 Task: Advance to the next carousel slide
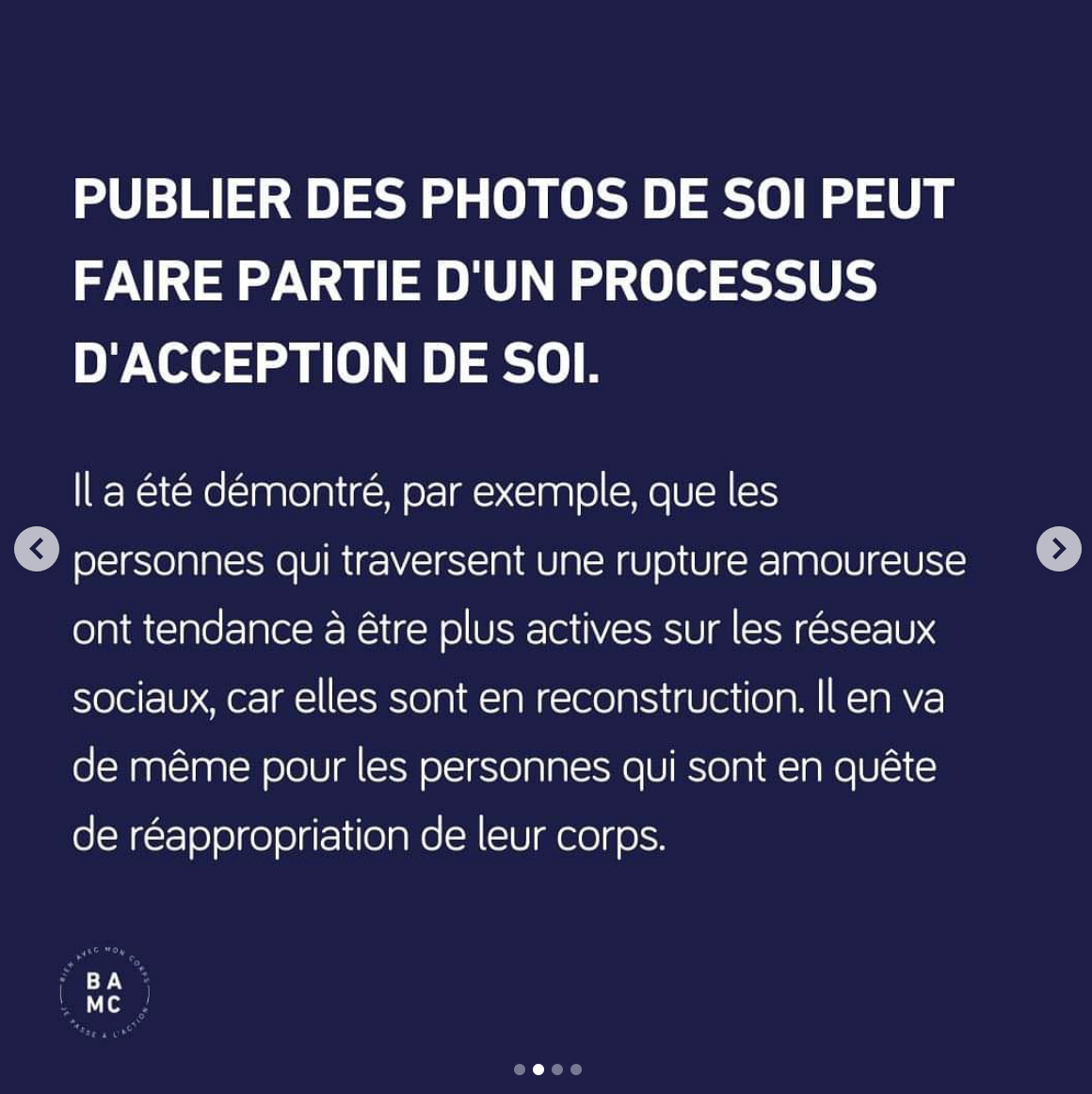[1058, 549]
